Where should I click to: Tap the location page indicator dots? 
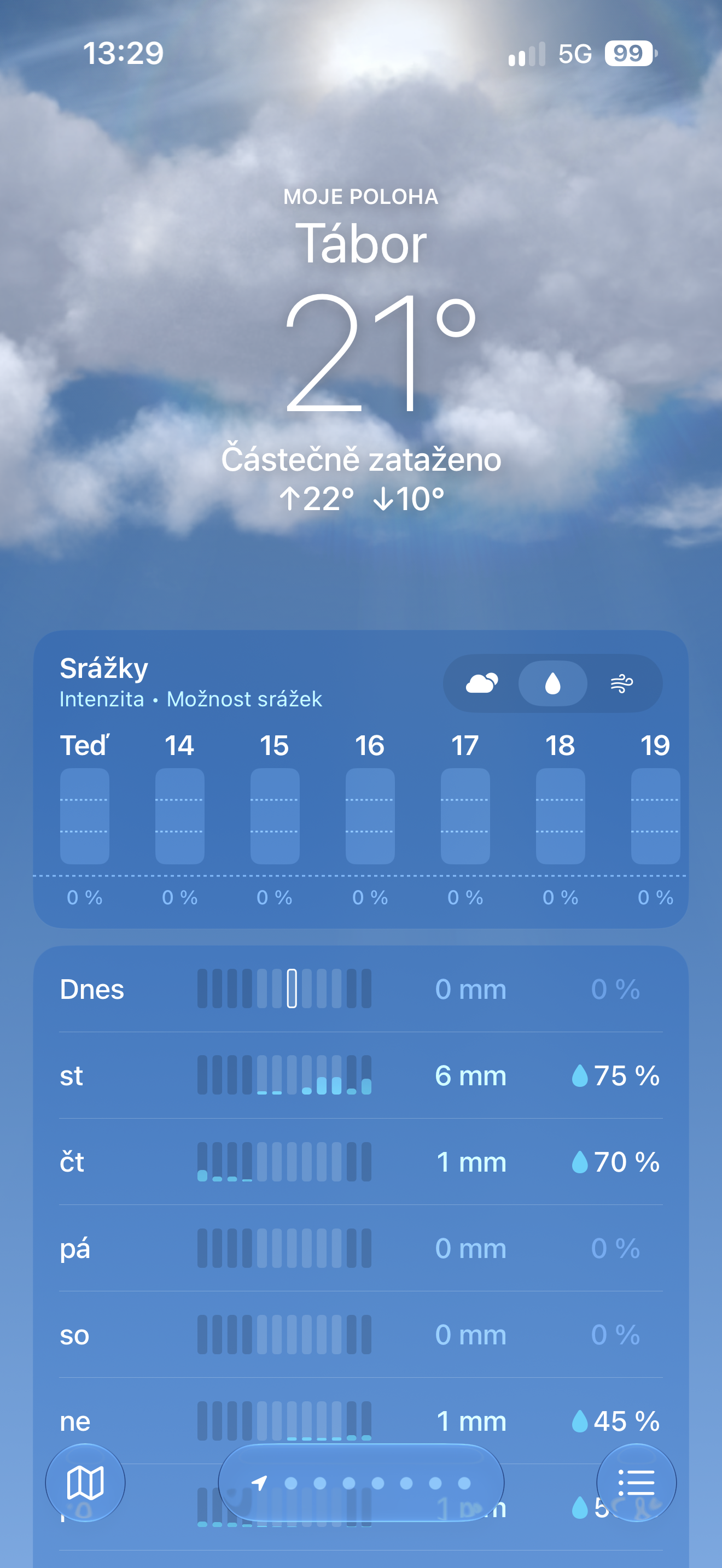(x=361, y=1483)
